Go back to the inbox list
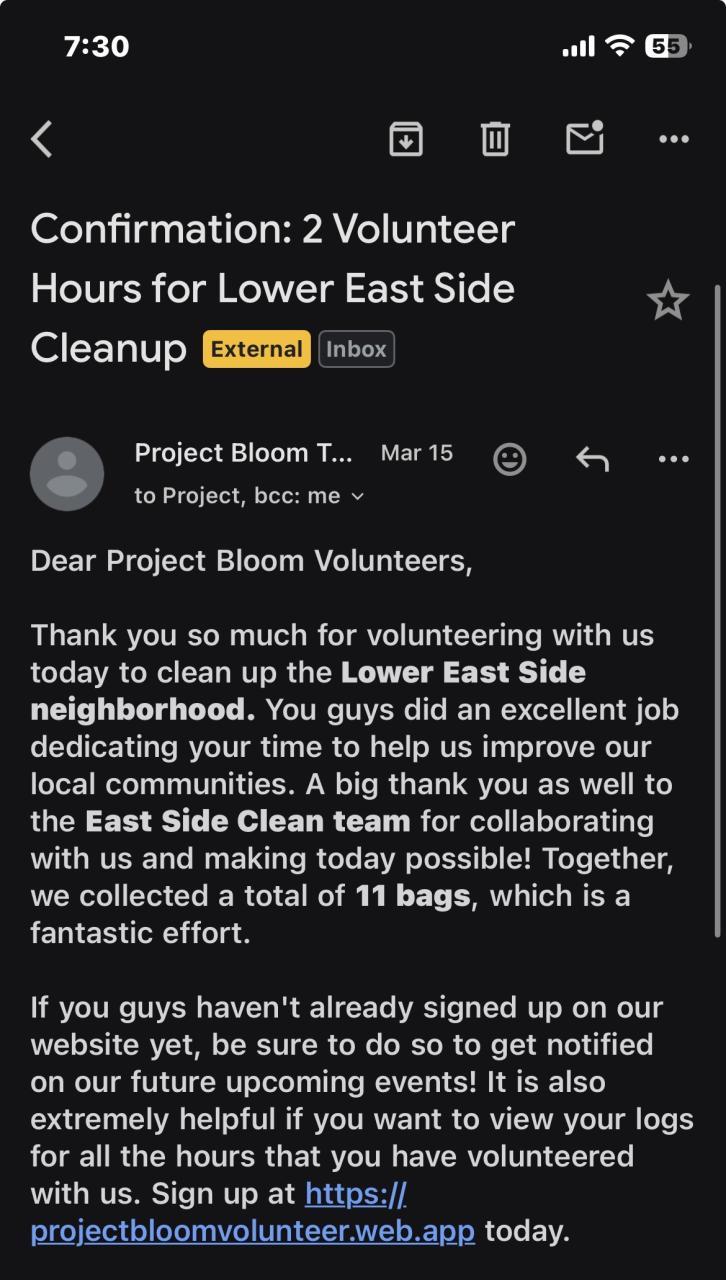Screen dimensions: 726x1280 point(42,139)
